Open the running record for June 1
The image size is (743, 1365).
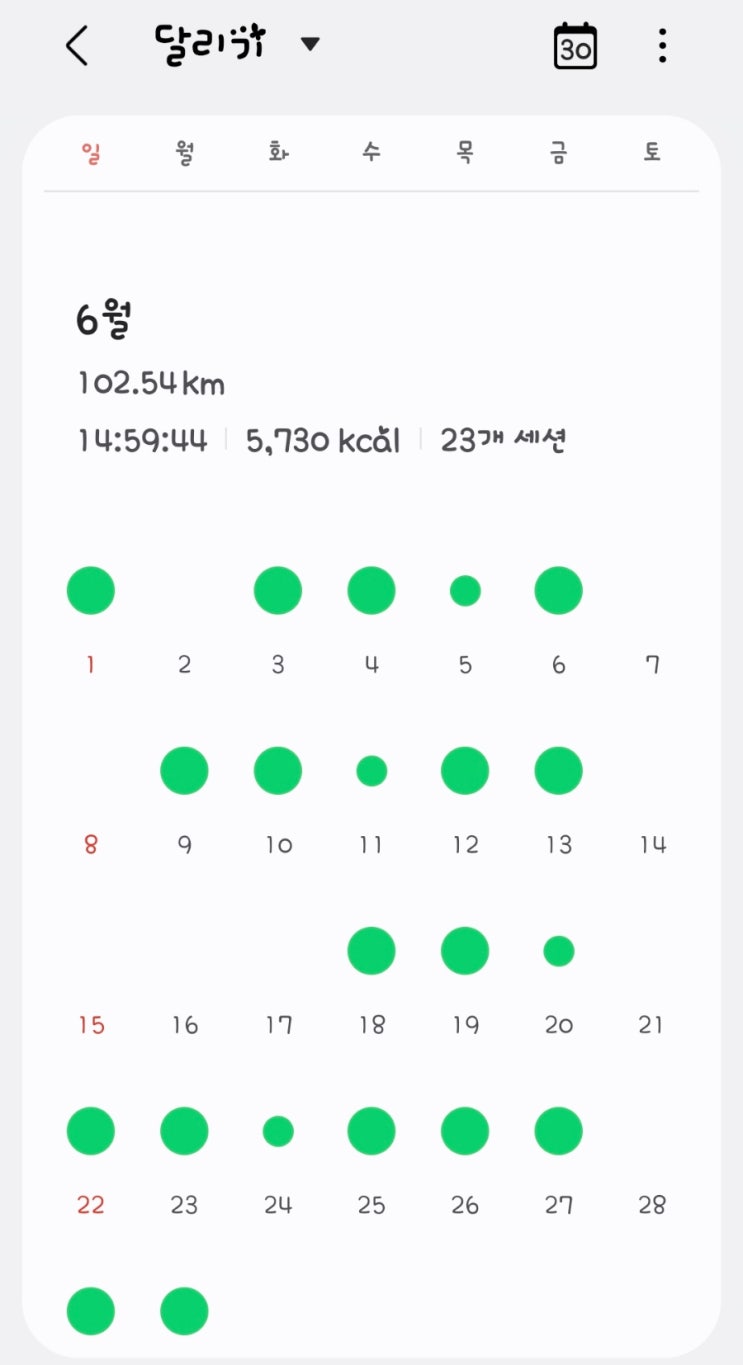coord(91,590)
